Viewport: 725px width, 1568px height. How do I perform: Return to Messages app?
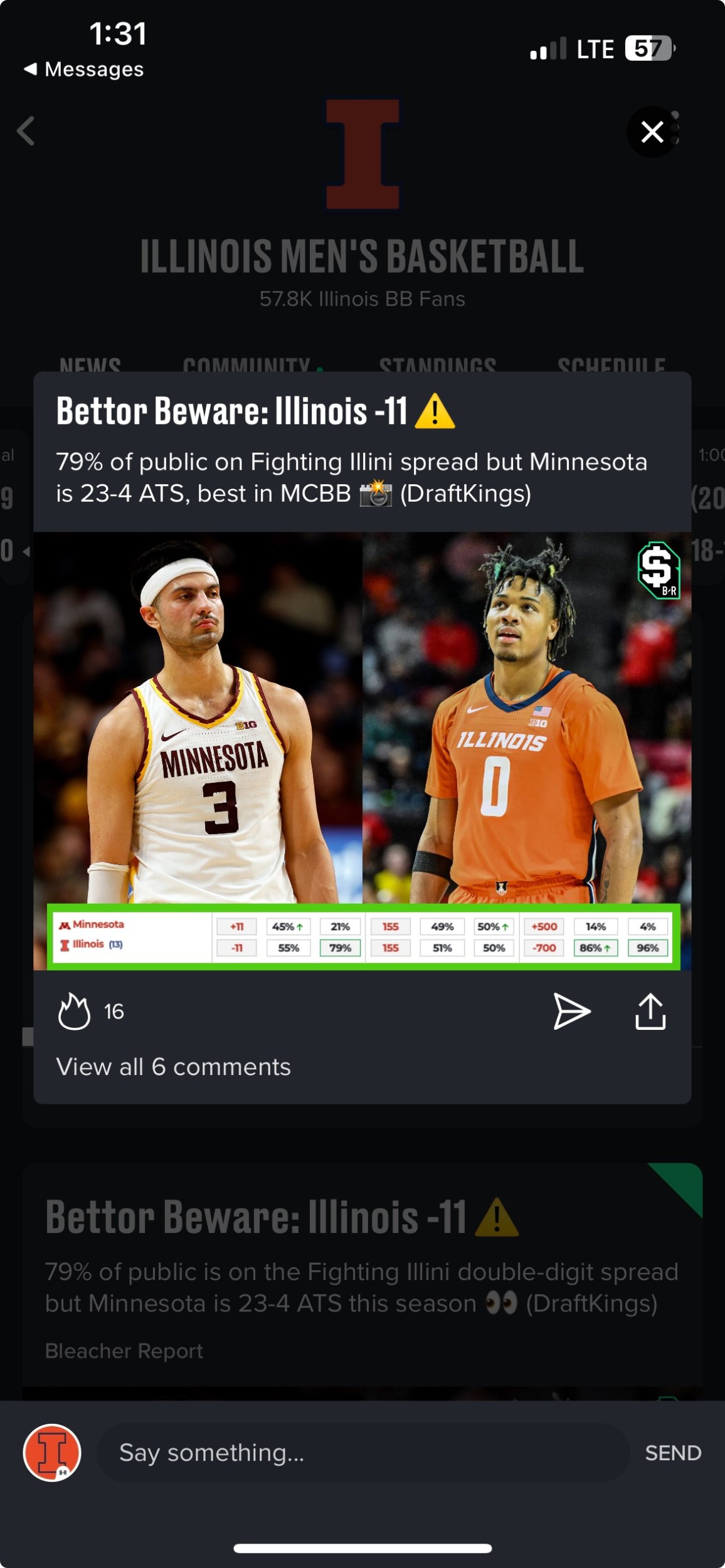tap(84, 69)
